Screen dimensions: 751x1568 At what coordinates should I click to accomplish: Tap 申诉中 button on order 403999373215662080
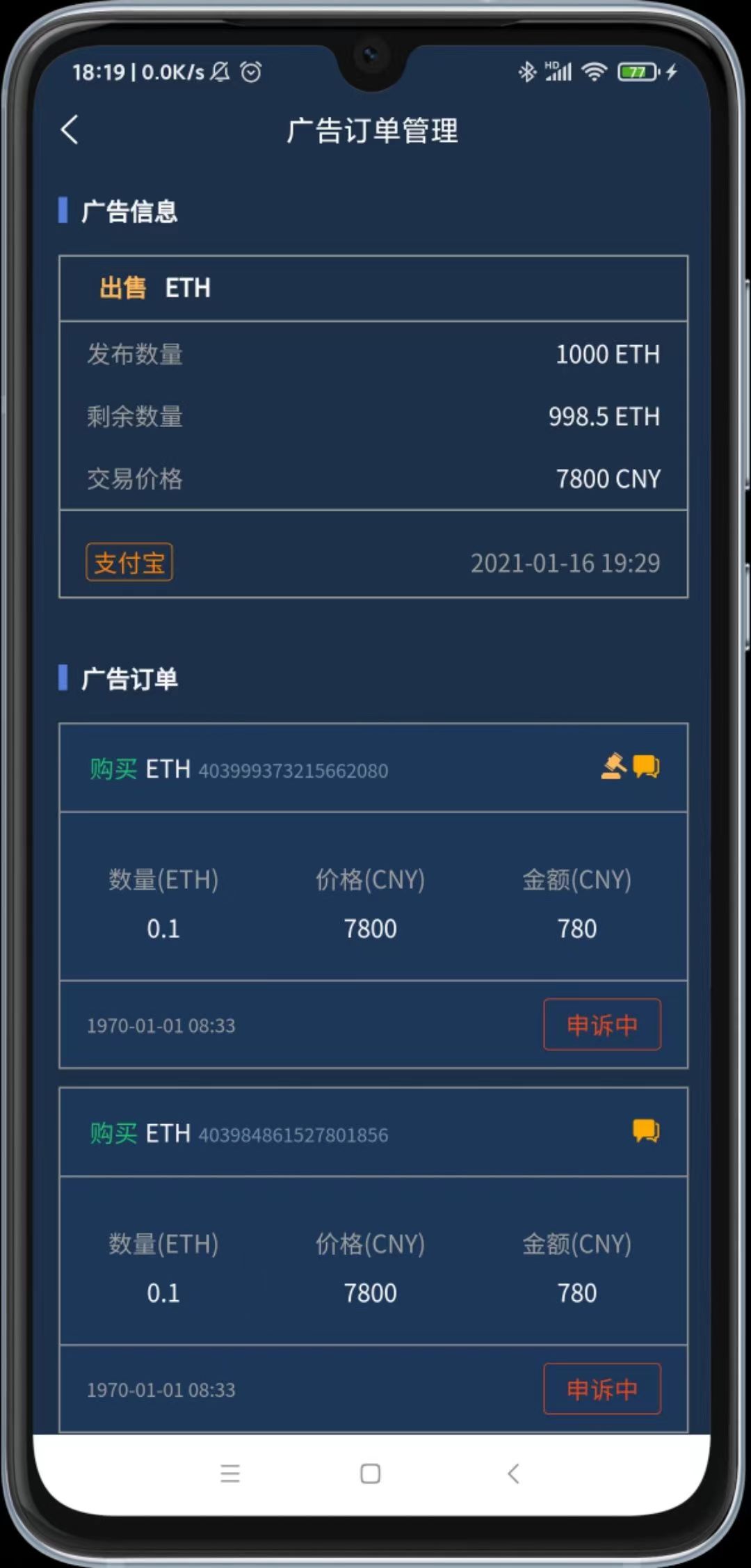601,1025
